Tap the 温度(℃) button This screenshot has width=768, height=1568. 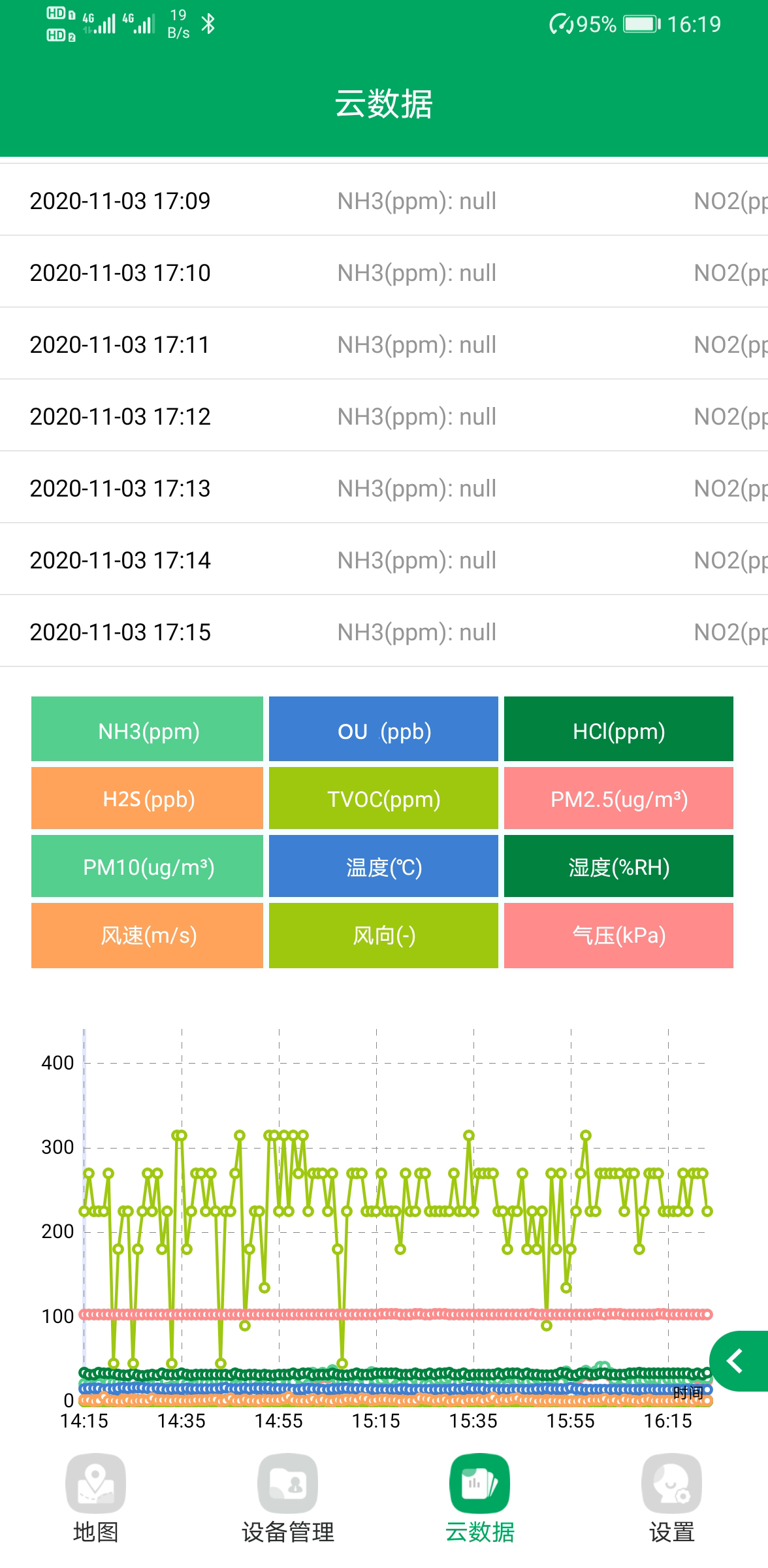(383, 866)
